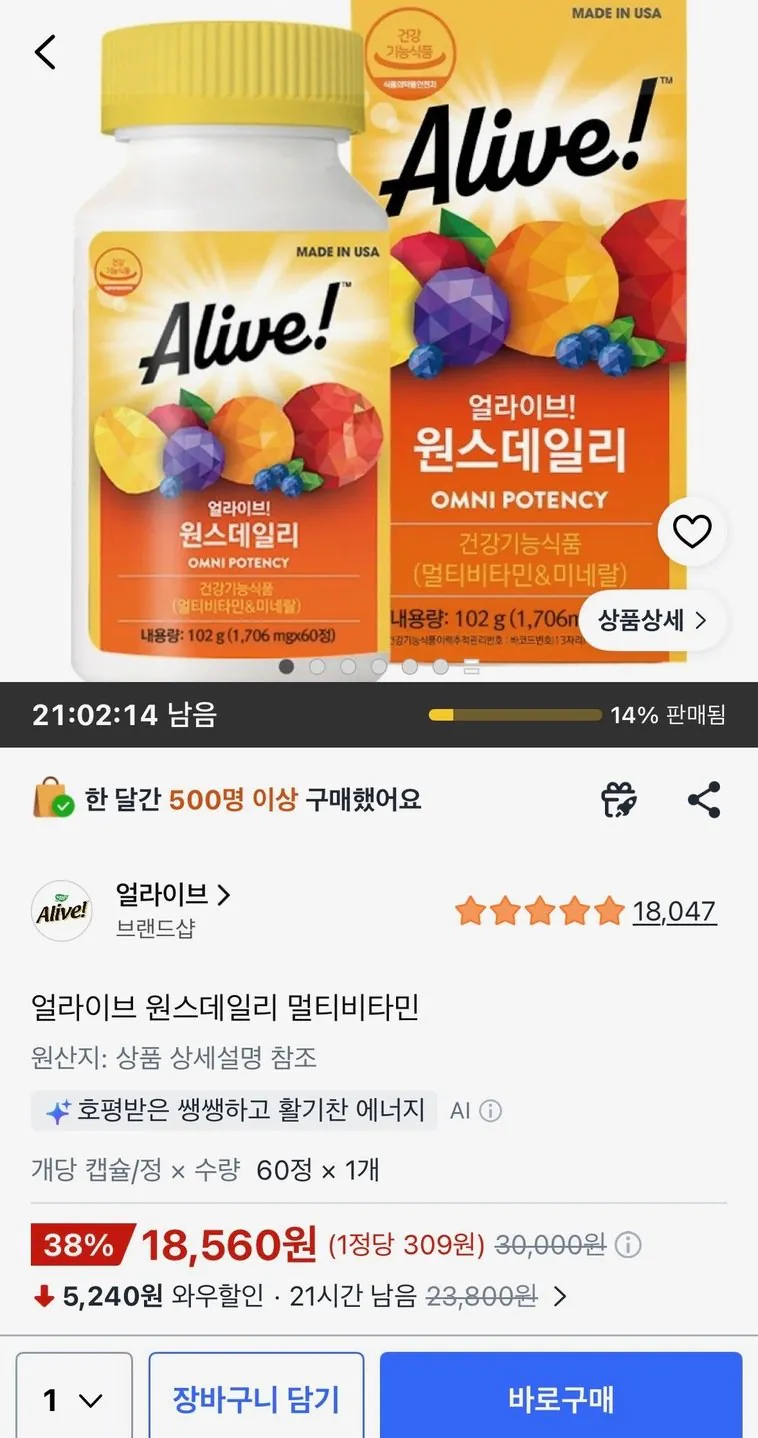Viewport: 758px width, 1438px height.
Task: Tap the gift icon to send as present
Action: [619, 800]
